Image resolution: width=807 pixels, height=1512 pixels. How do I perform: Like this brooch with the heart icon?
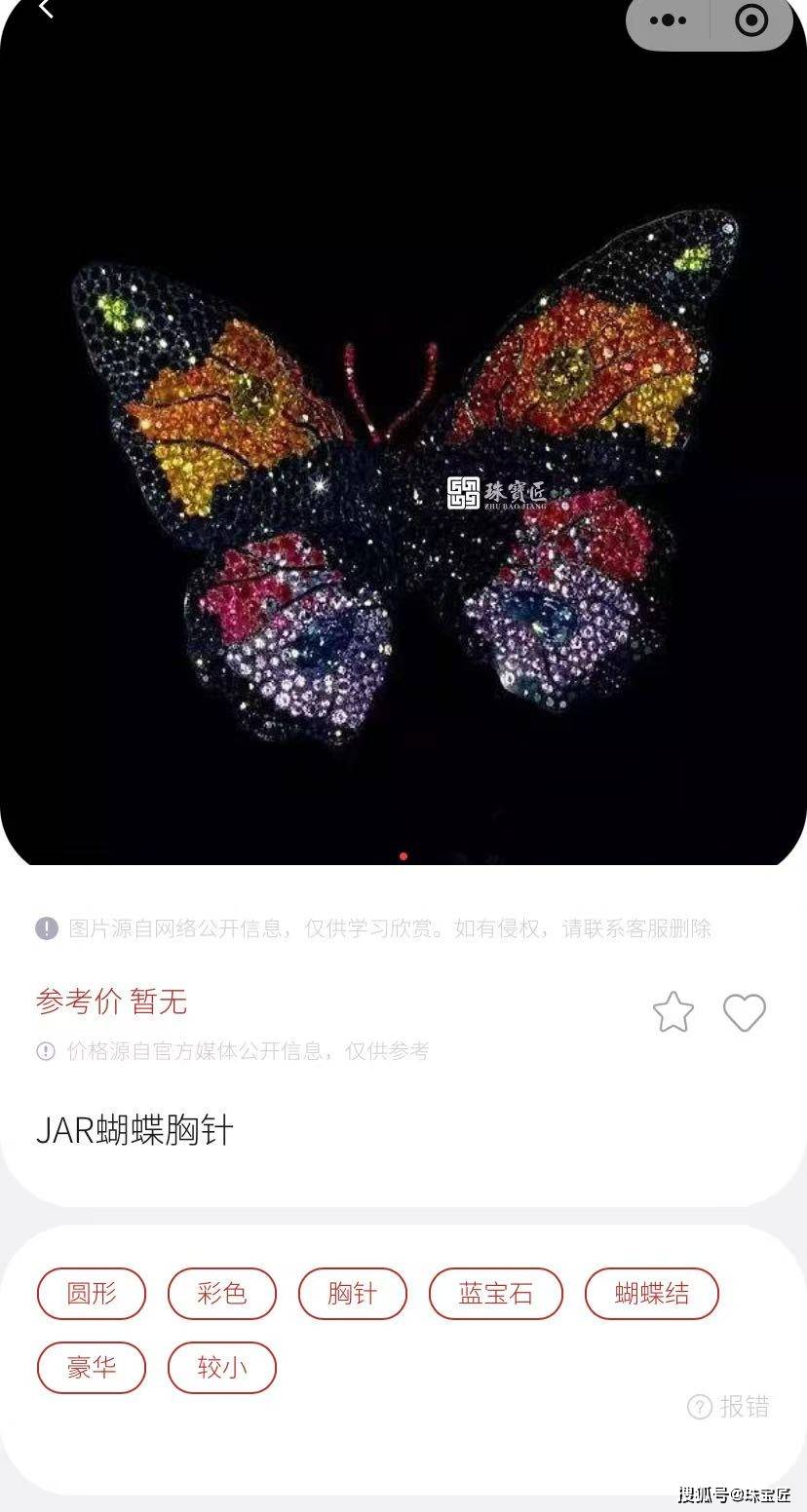coord(745,1013)
